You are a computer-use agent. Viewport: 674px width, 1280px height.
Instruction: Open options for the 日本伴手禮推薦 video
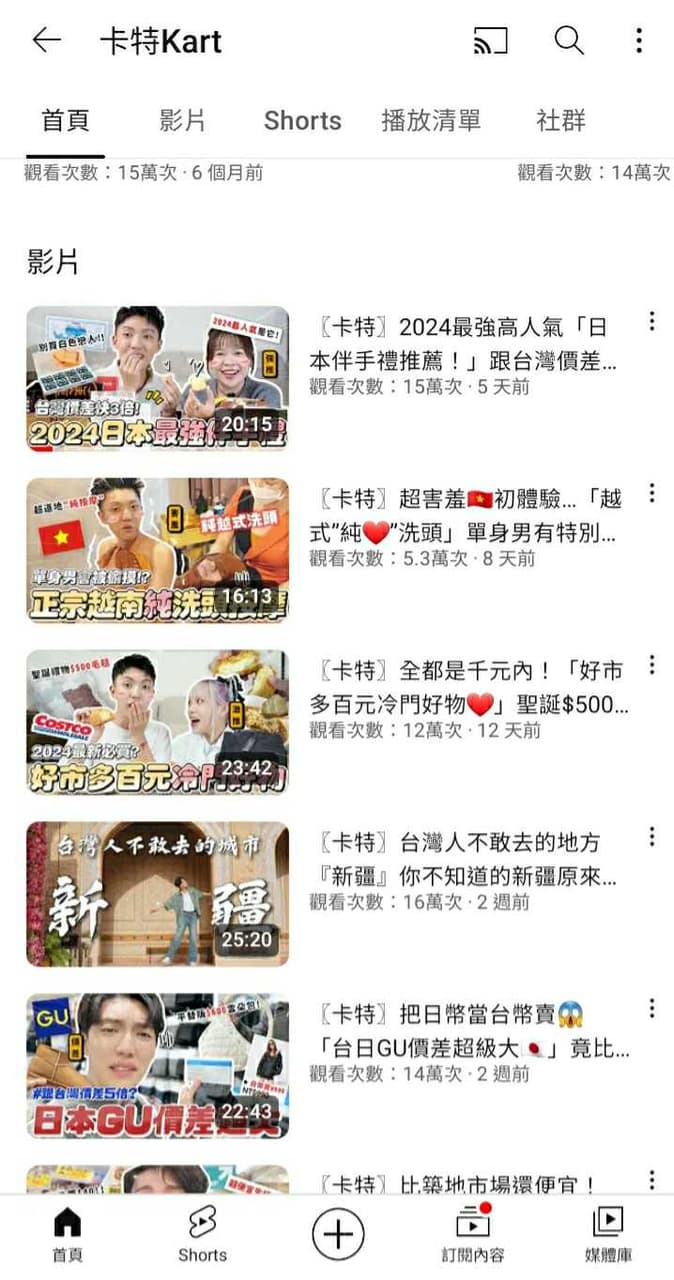[651, 321]
